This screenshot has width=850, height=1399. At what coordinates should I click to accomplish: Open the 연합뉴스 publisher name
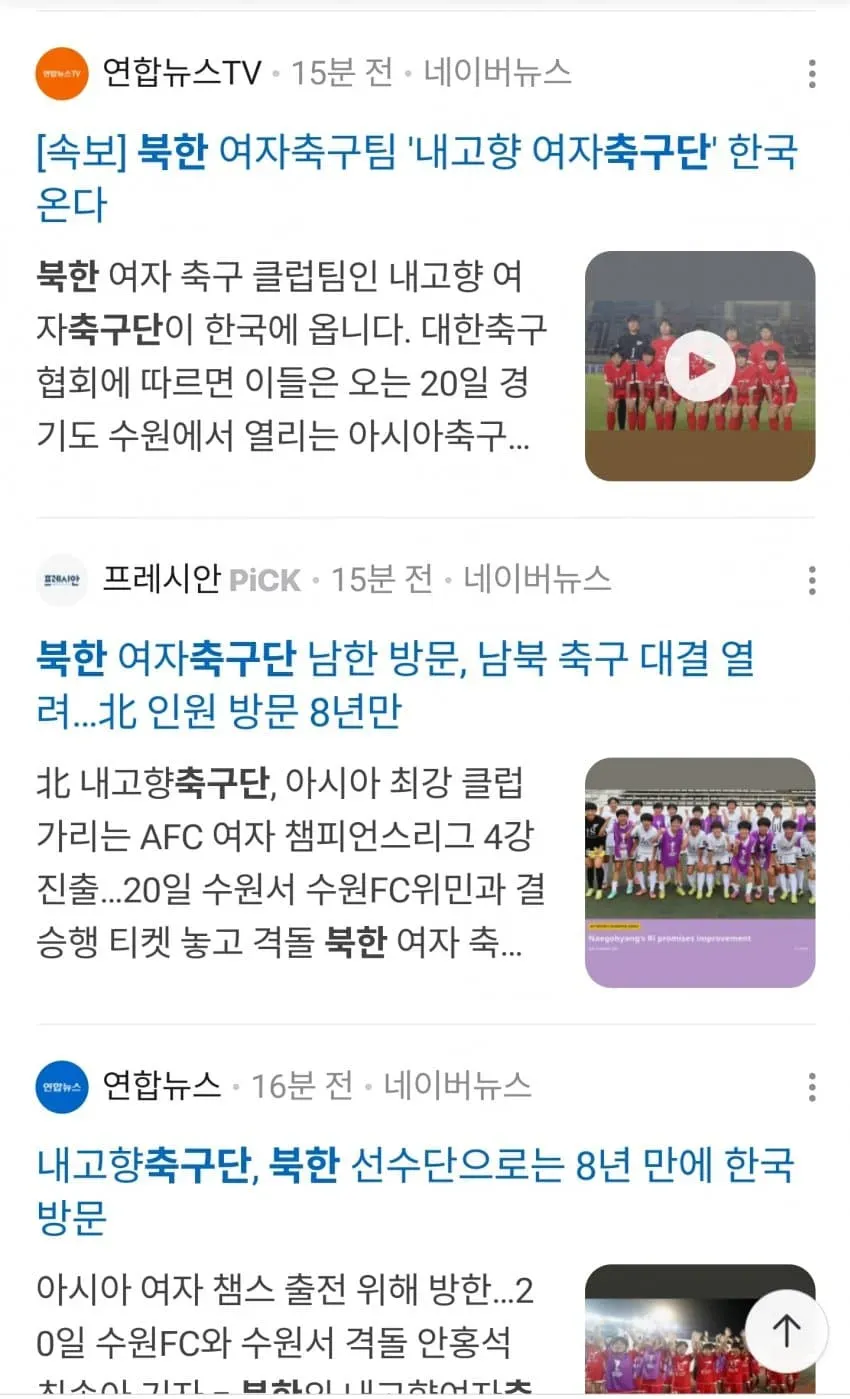coord(162,1086)
